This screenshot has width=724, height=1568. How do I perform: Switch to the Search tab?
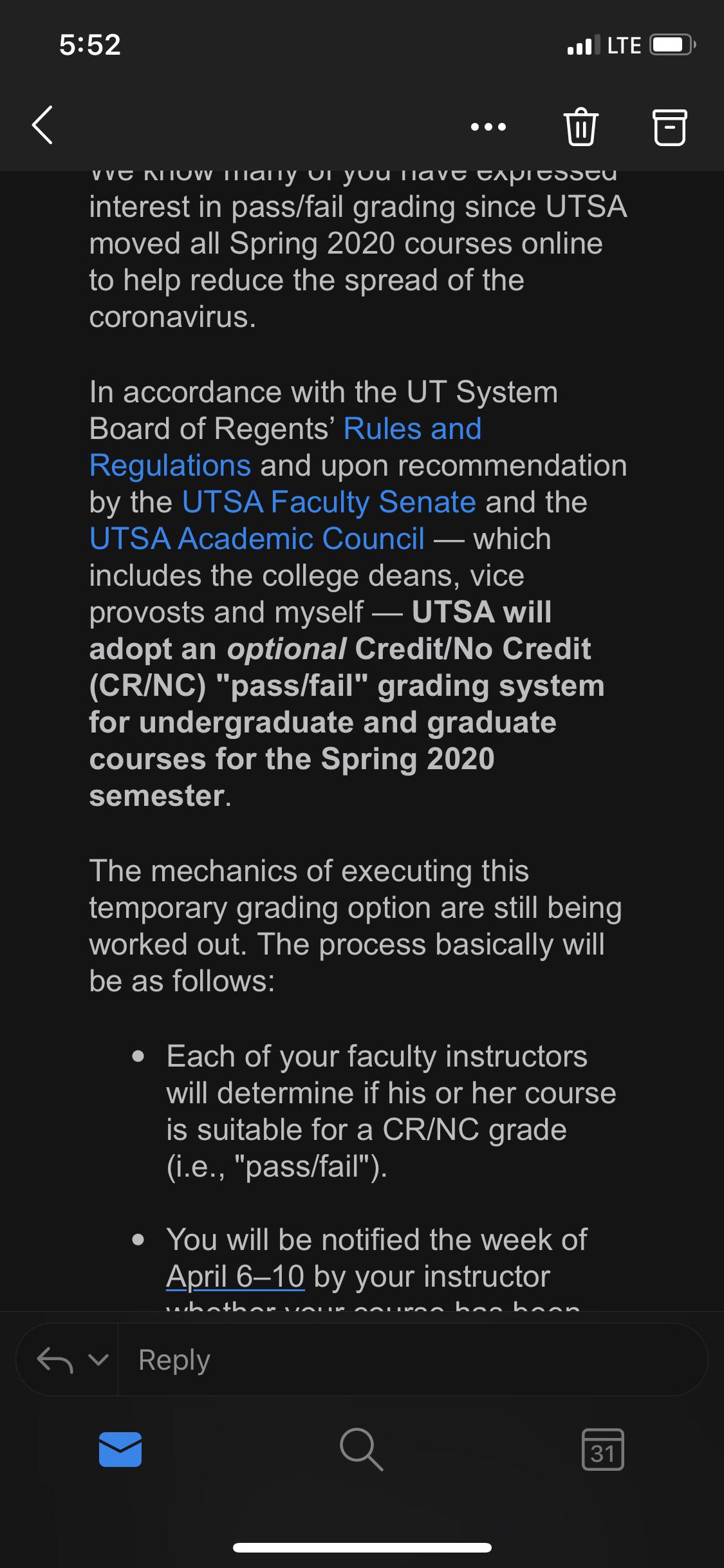click(x=361, y=1450)
